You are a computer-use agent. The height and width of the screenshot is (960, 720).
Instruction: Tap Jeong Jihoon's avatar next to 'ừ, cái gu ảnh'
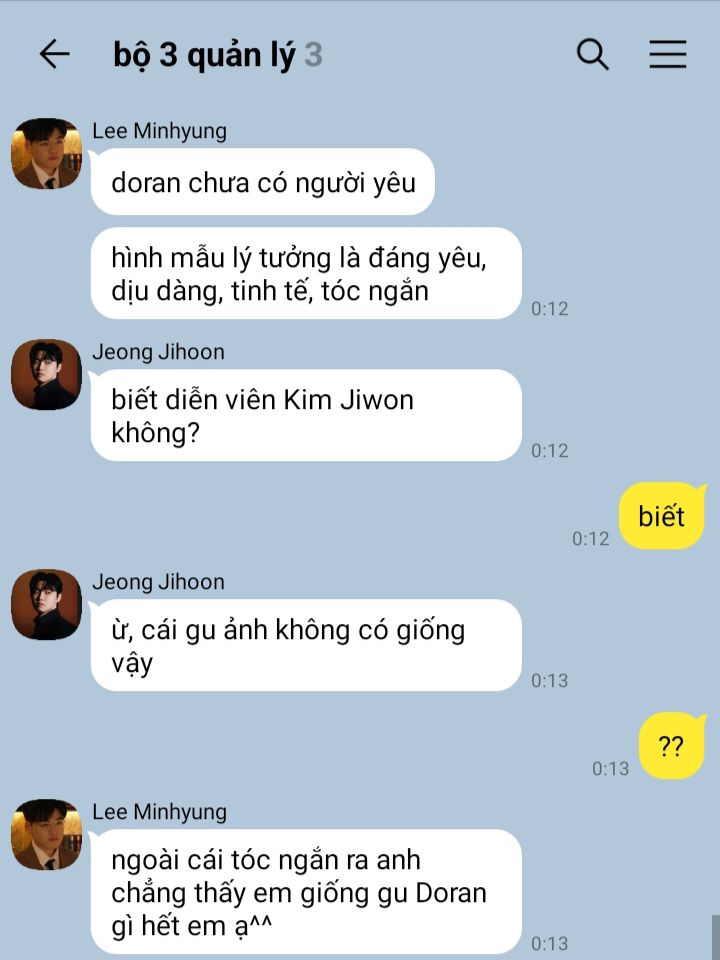tap(46, 605)
